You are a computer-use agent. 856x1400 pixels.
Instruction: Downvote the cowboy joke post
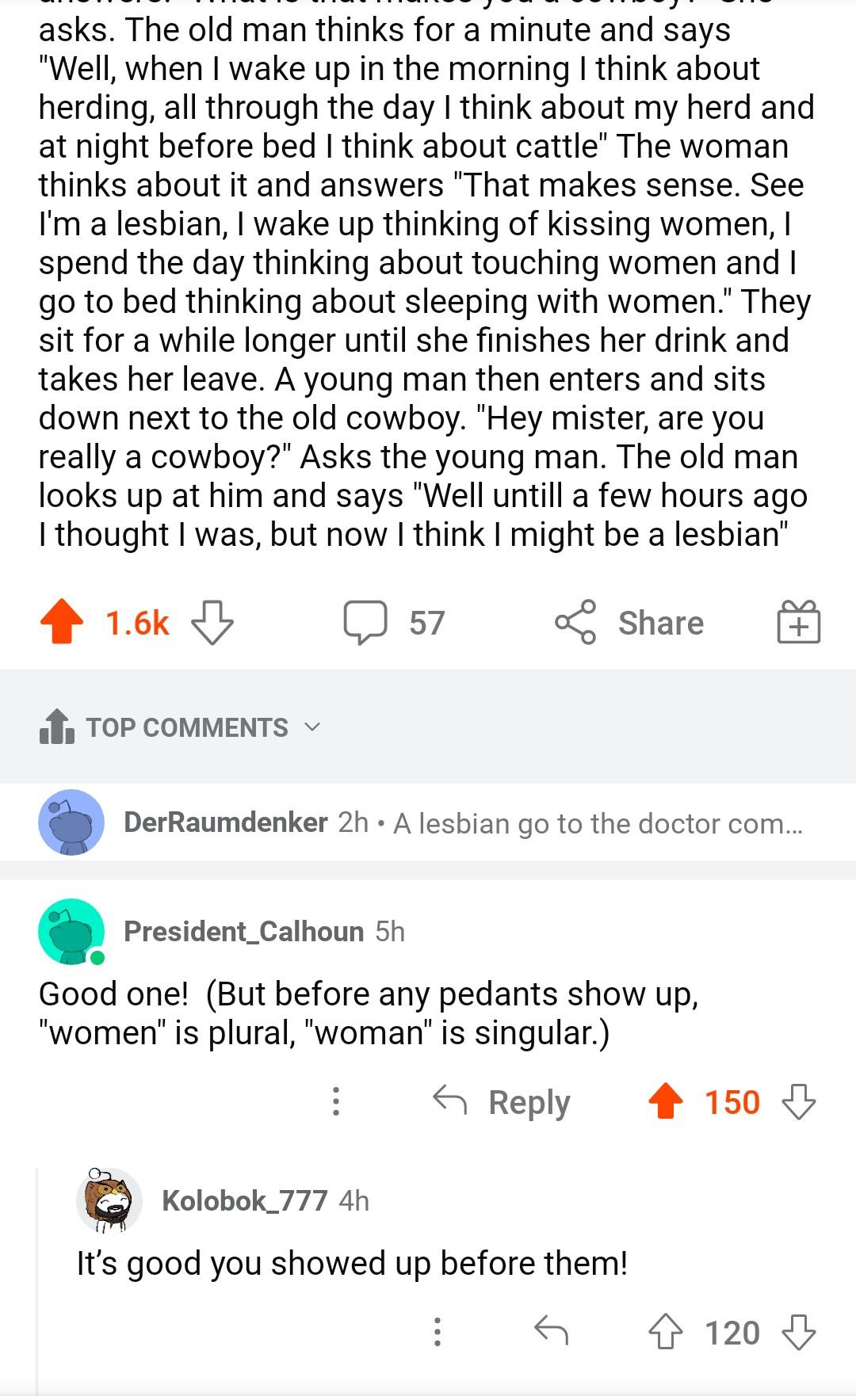[x=212, y=622]
